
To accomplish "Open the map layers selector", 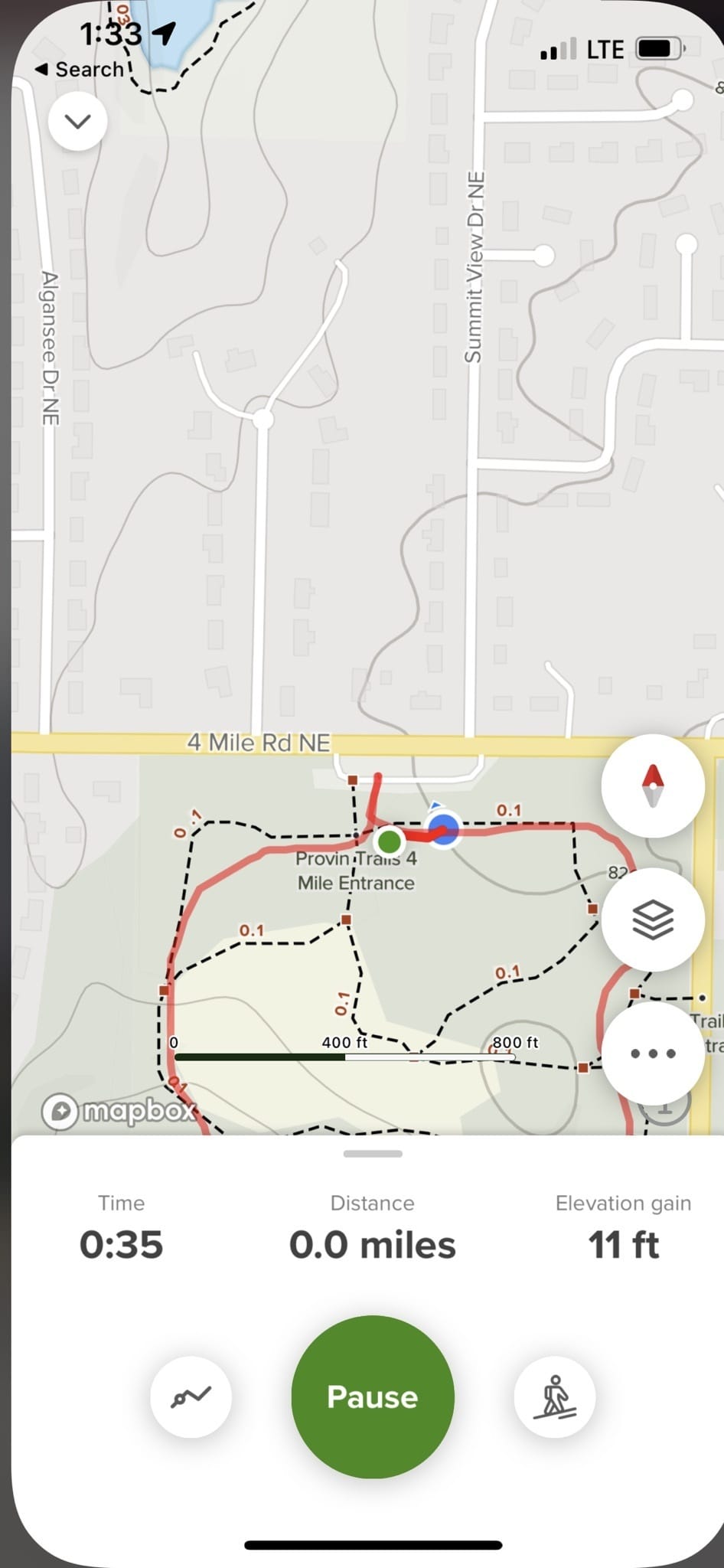I will pyautogui.click(x=653, y=920).
